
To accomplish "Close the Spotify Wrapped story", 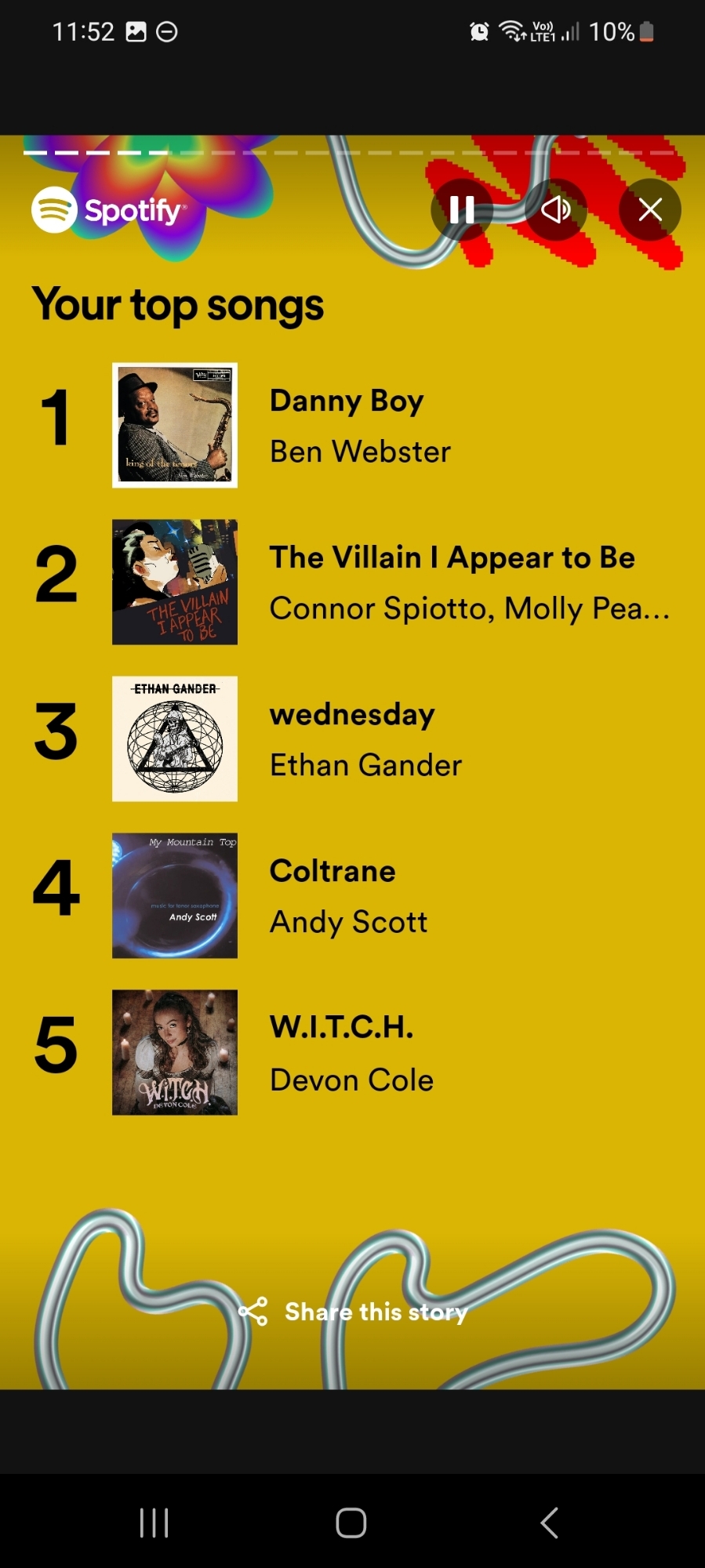I will coord(649,209).
